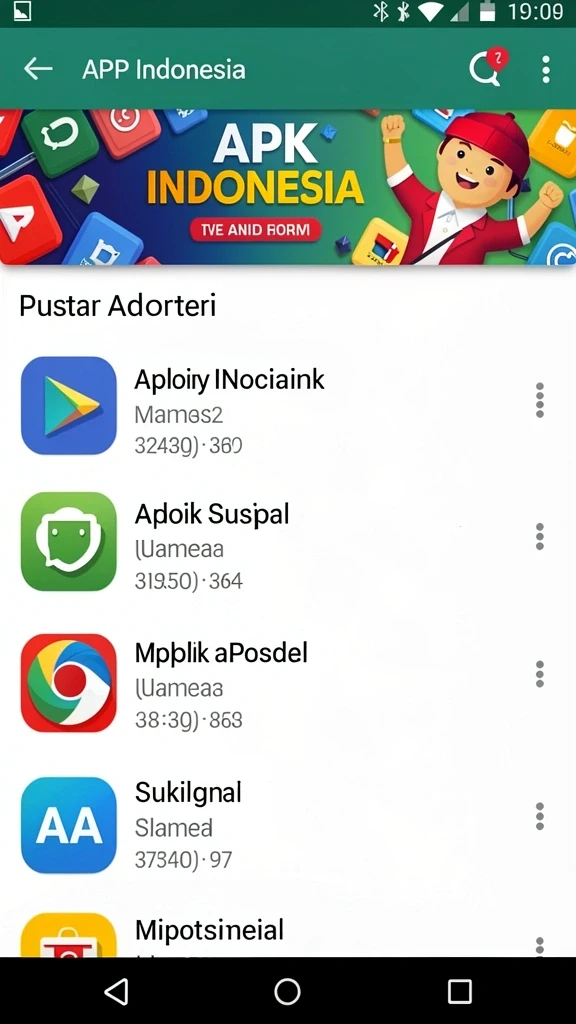
Task: Tap the system home button
Action: click(x=287, y=991)
